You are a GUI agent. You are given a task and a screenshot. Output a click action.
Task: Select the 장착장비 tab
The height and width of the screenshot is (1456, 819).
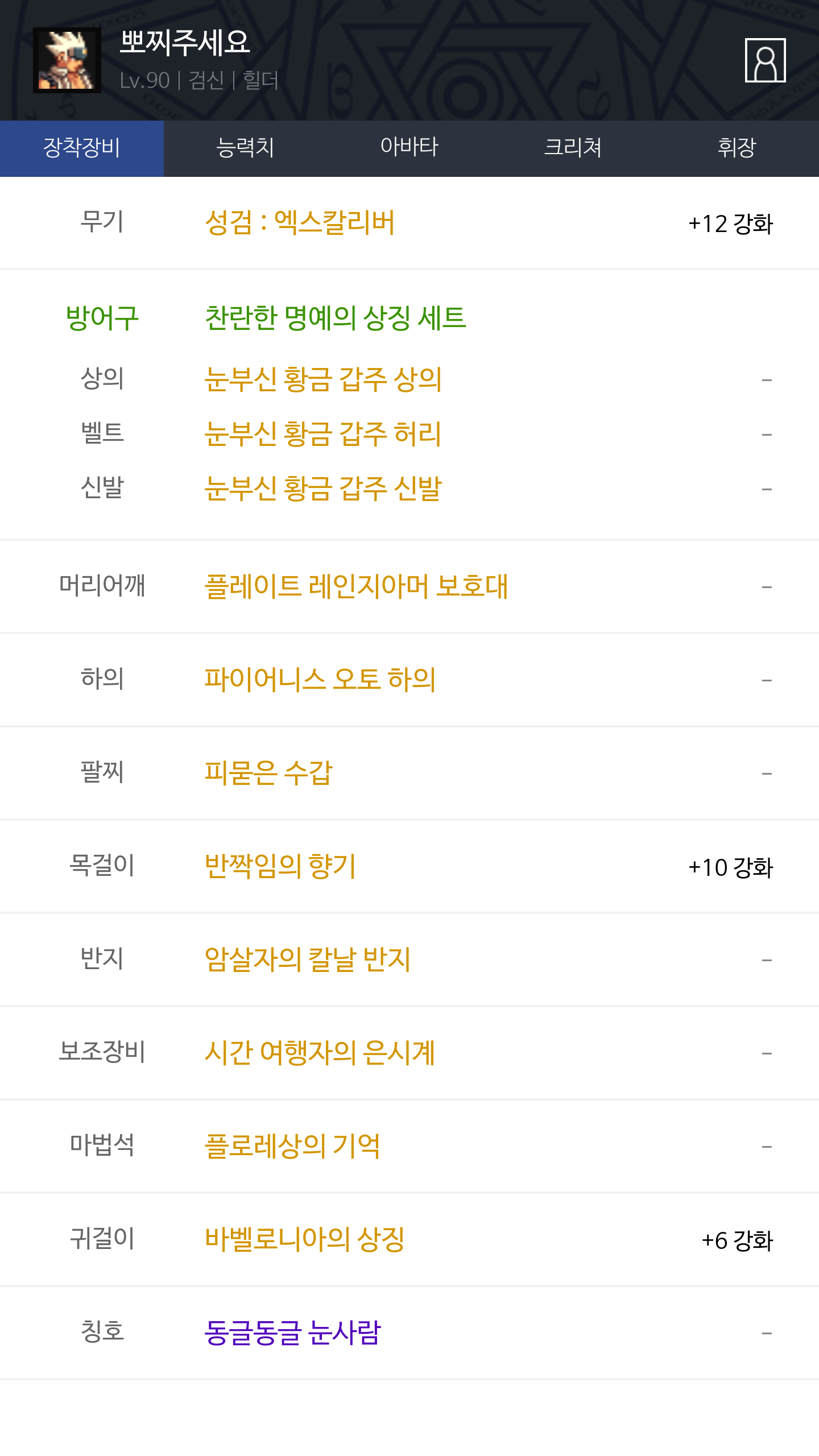pos(82,148)
